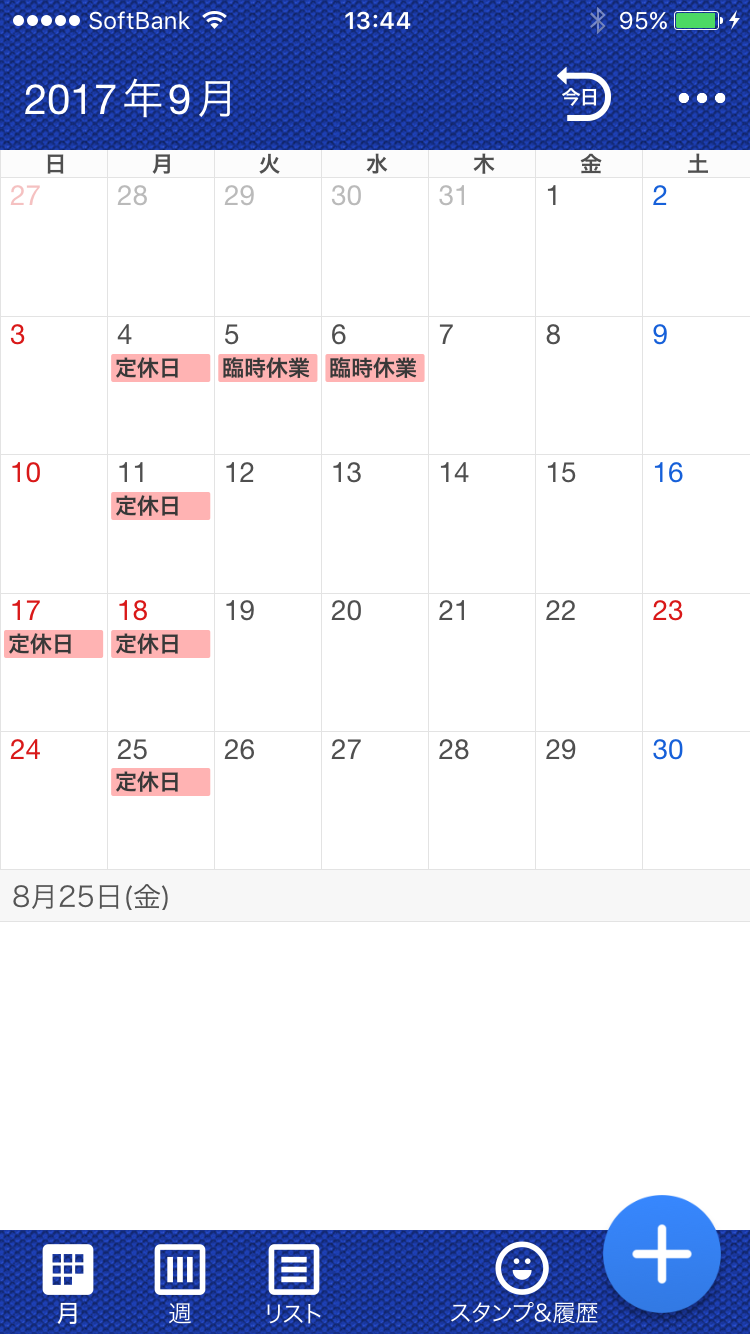
Task: Select September 25 on the calendar
Action: 161,800
